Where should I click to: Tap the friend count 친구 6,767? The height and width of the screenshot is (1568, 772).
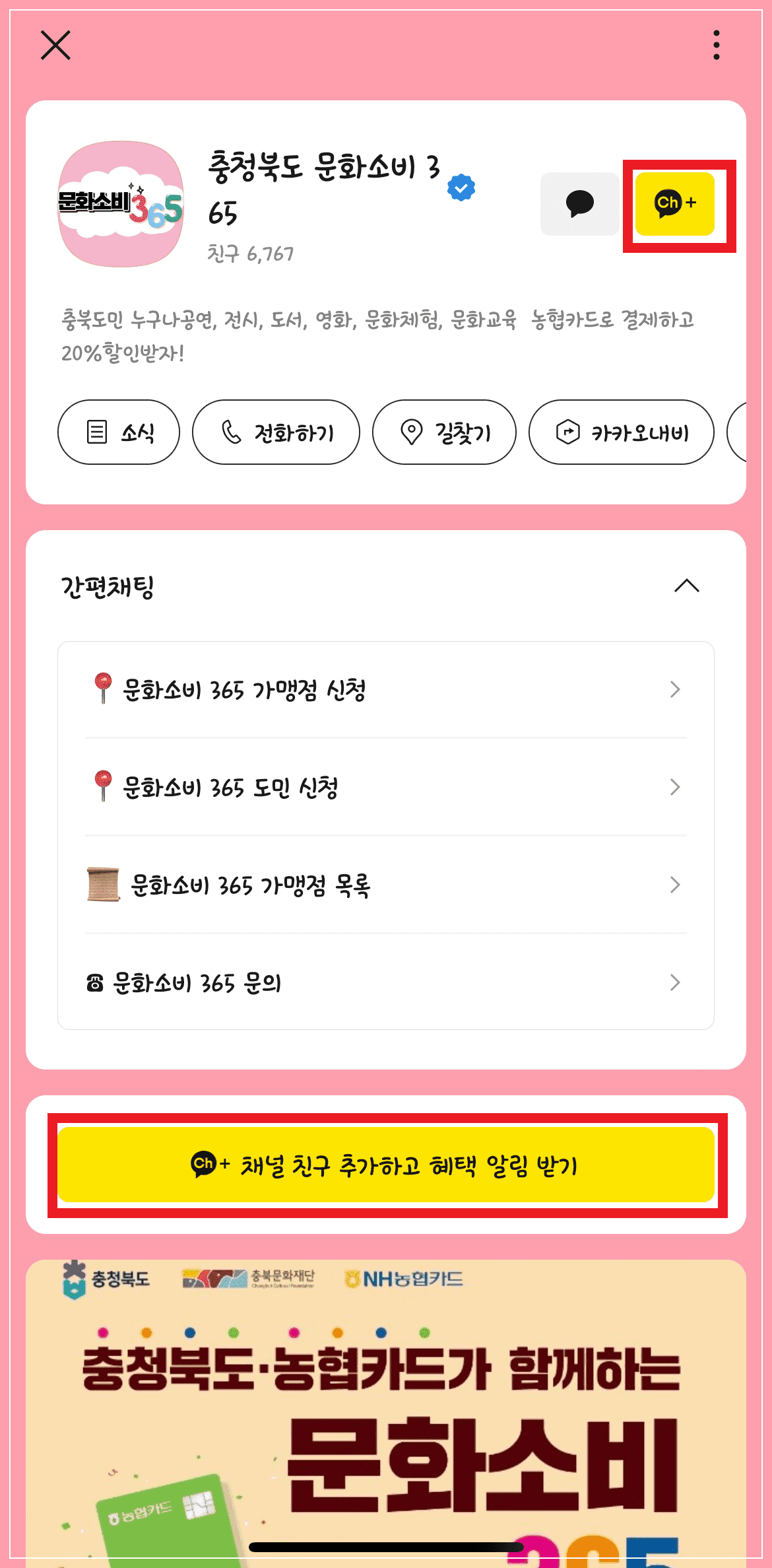coord(249,252)
